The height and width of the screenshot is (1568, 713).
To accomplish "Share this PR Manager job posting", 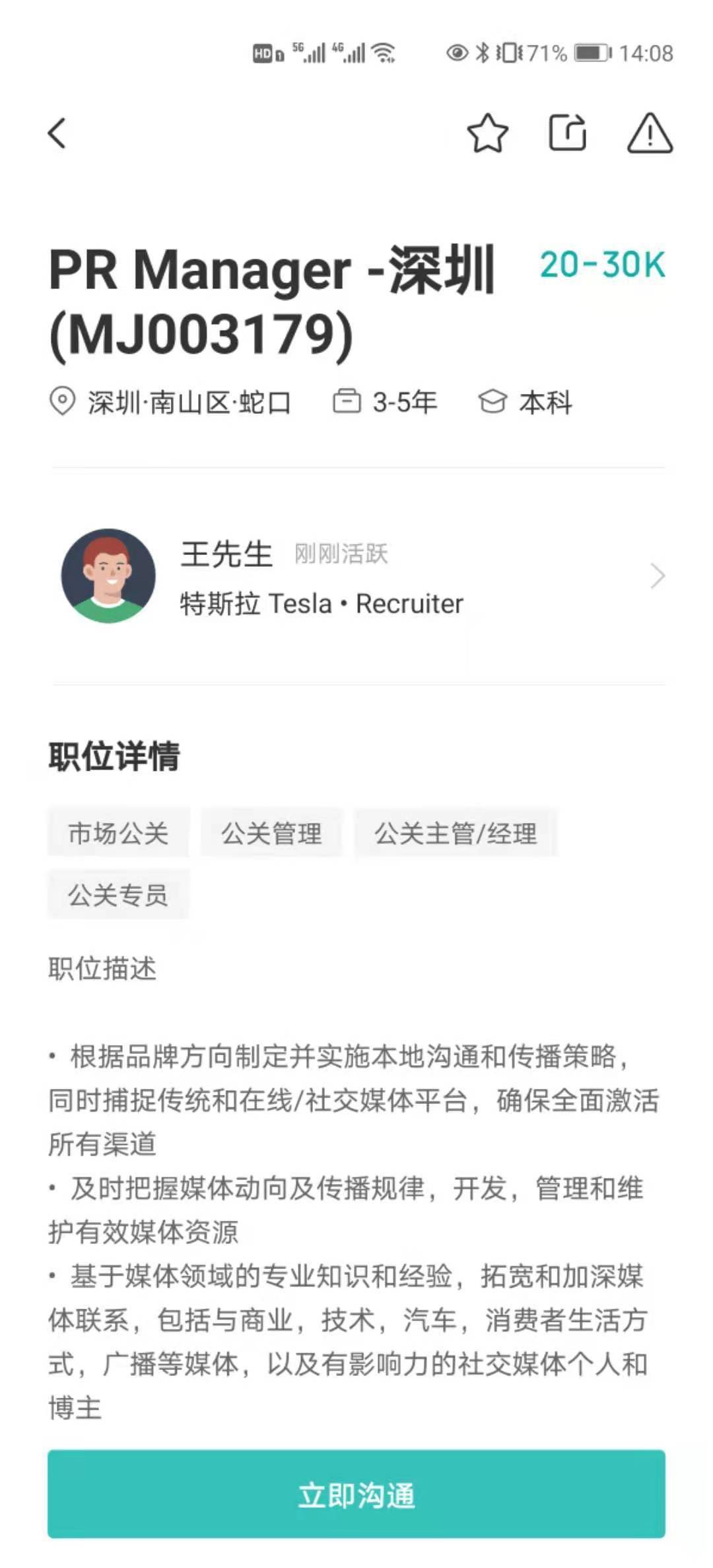I will point(568,133).
